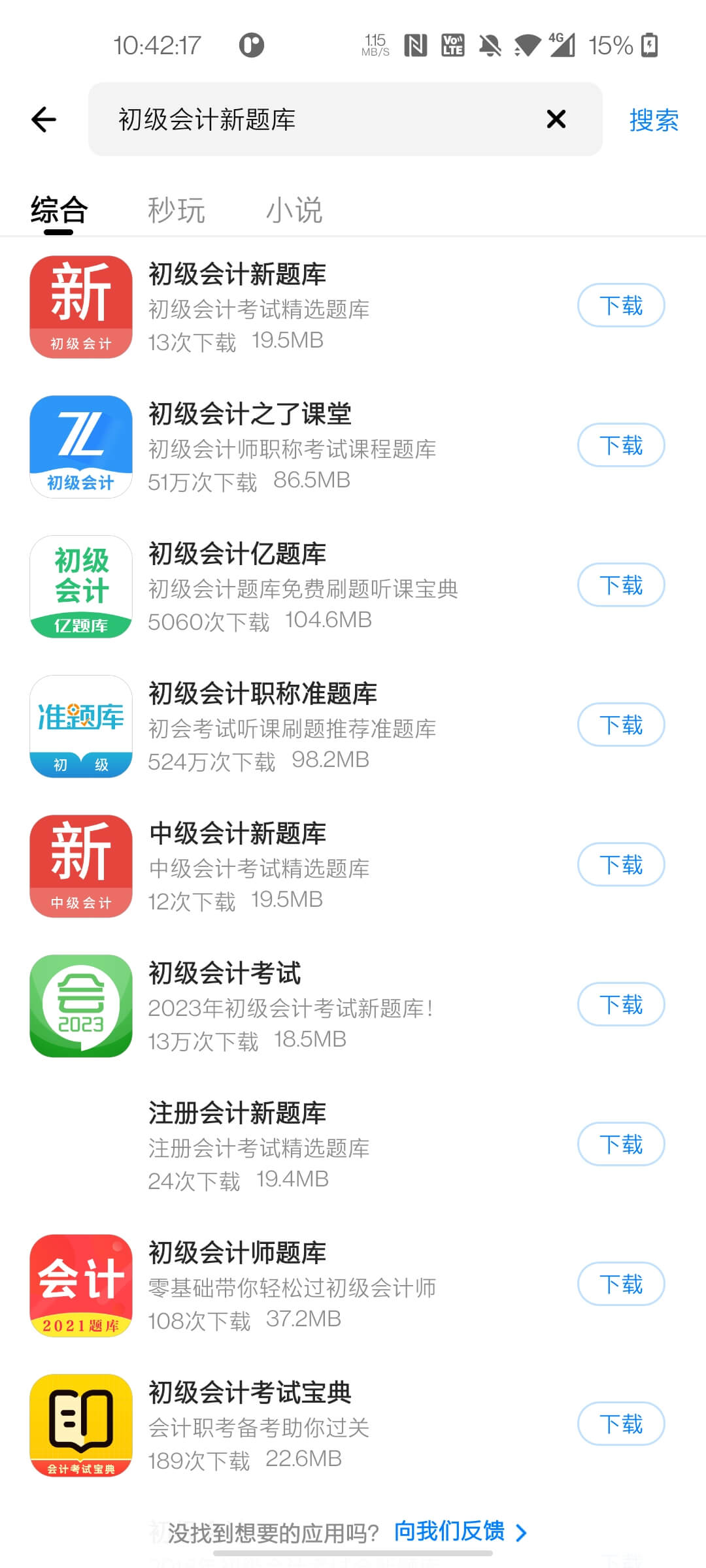
Task: Open the 初级会计新题库 app icon
Action: 80,304
